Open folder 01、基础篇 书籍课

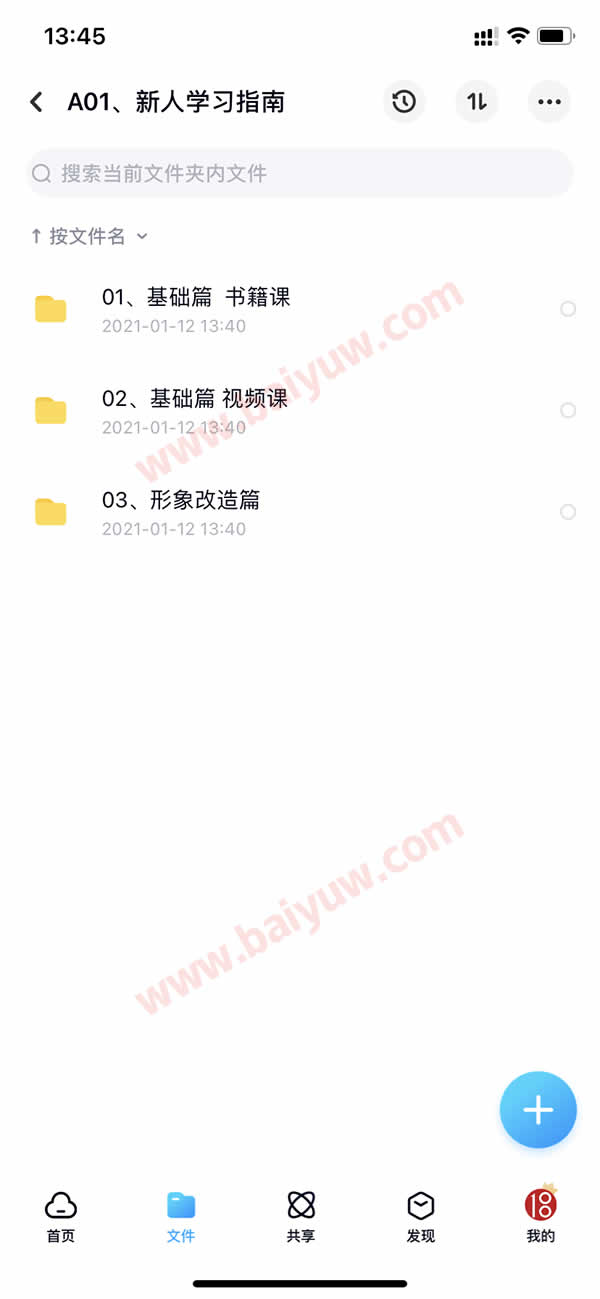click(300, 310)
